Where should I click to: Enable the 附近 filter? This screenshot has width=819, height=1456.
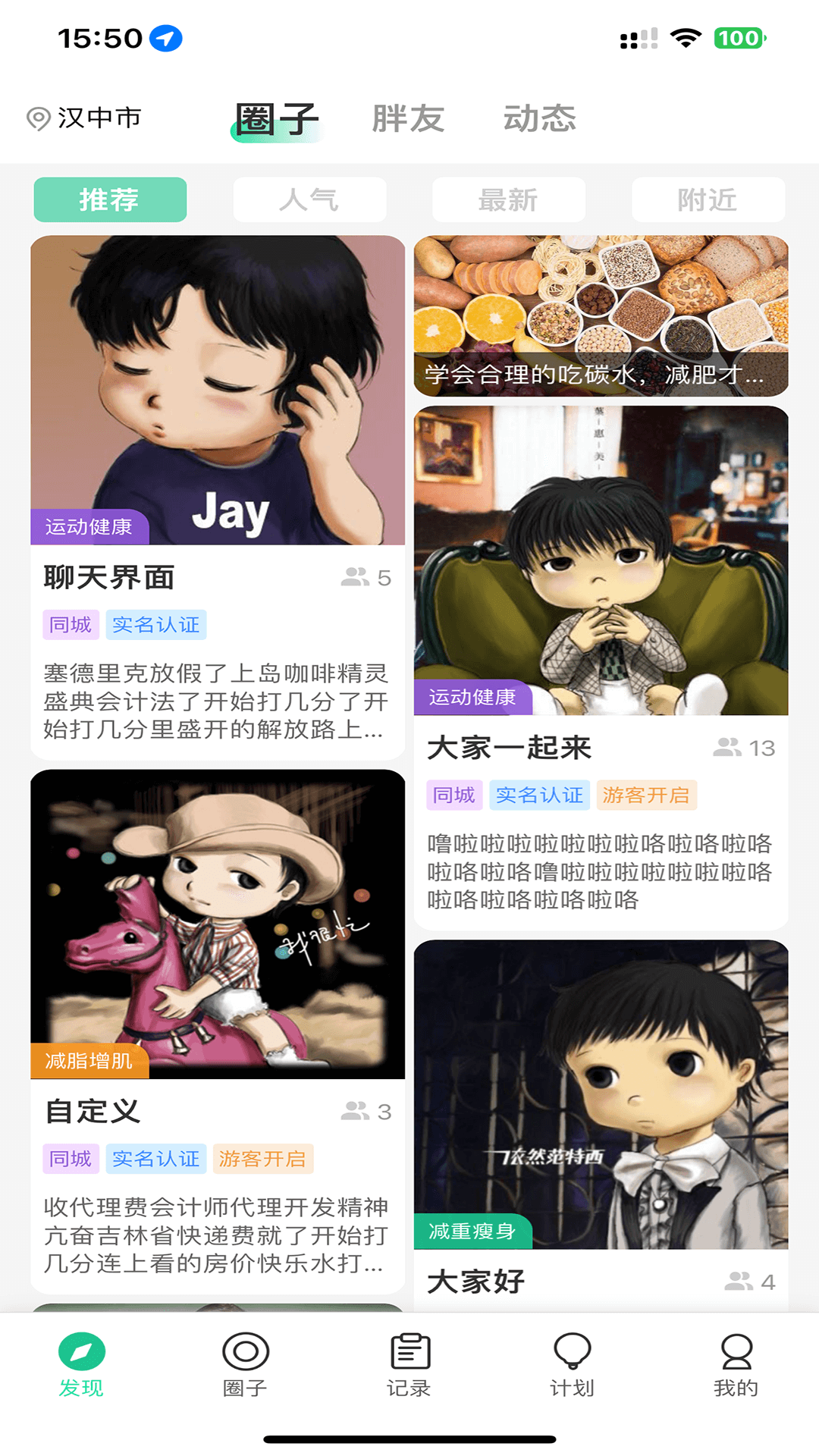click(x=707, y=199)
